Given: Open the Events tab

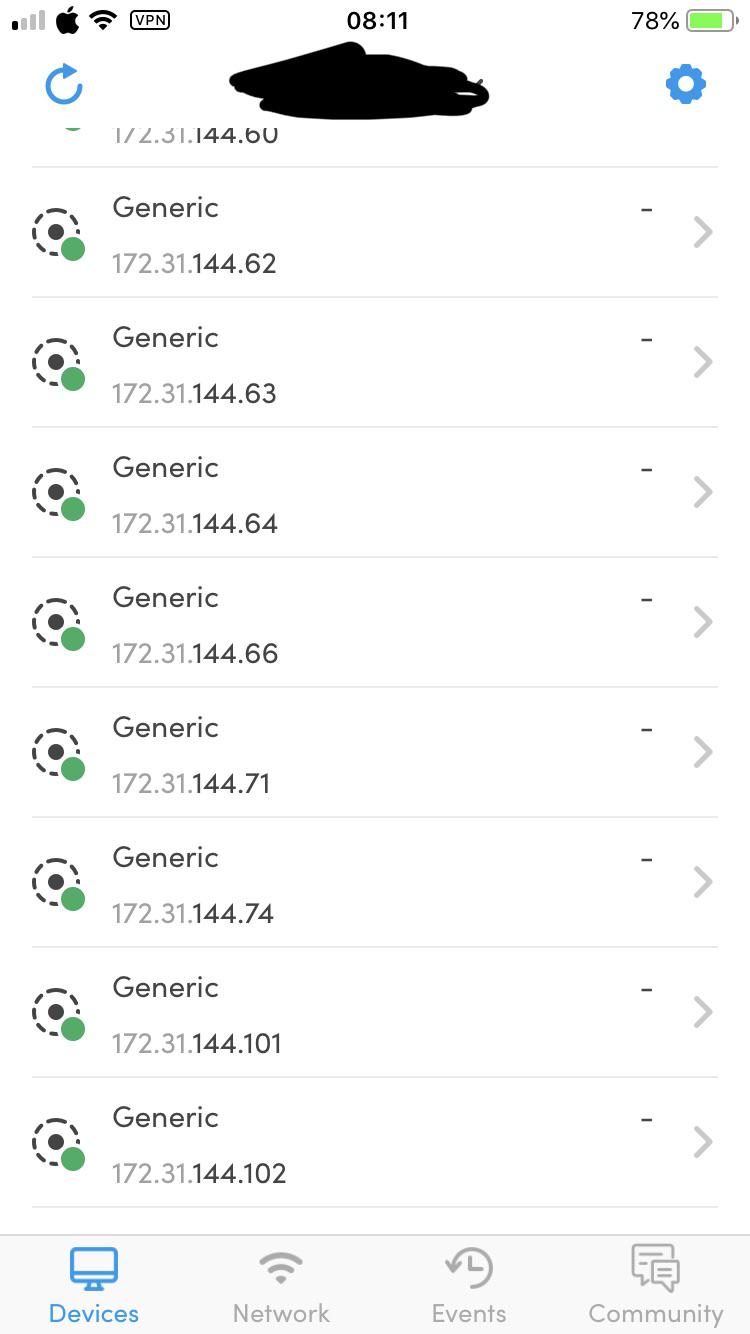Looking at the screenshot, I should (x=468, y=1285).
